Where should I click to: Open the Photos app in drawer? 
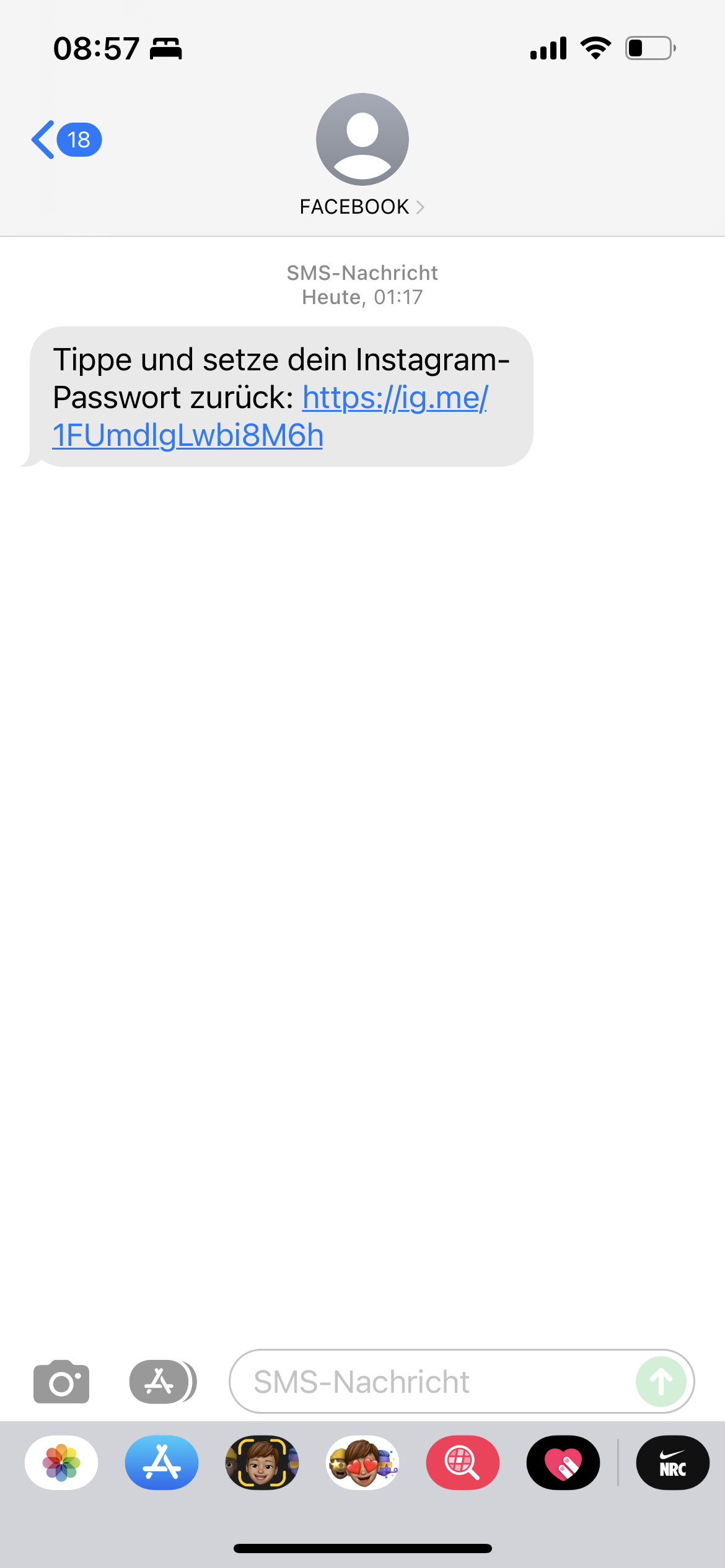(x=61, y=1462)
